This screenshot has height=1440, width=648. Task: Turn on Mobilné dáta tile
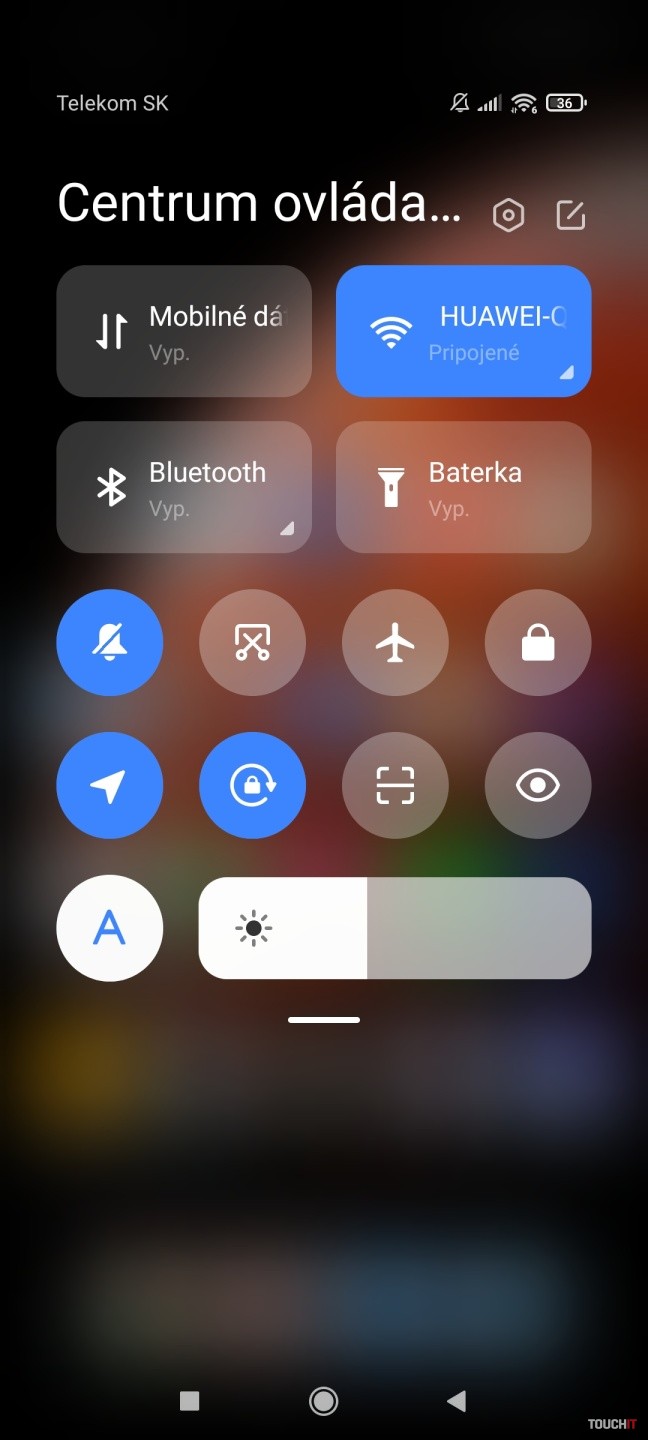tap(184, 331)
